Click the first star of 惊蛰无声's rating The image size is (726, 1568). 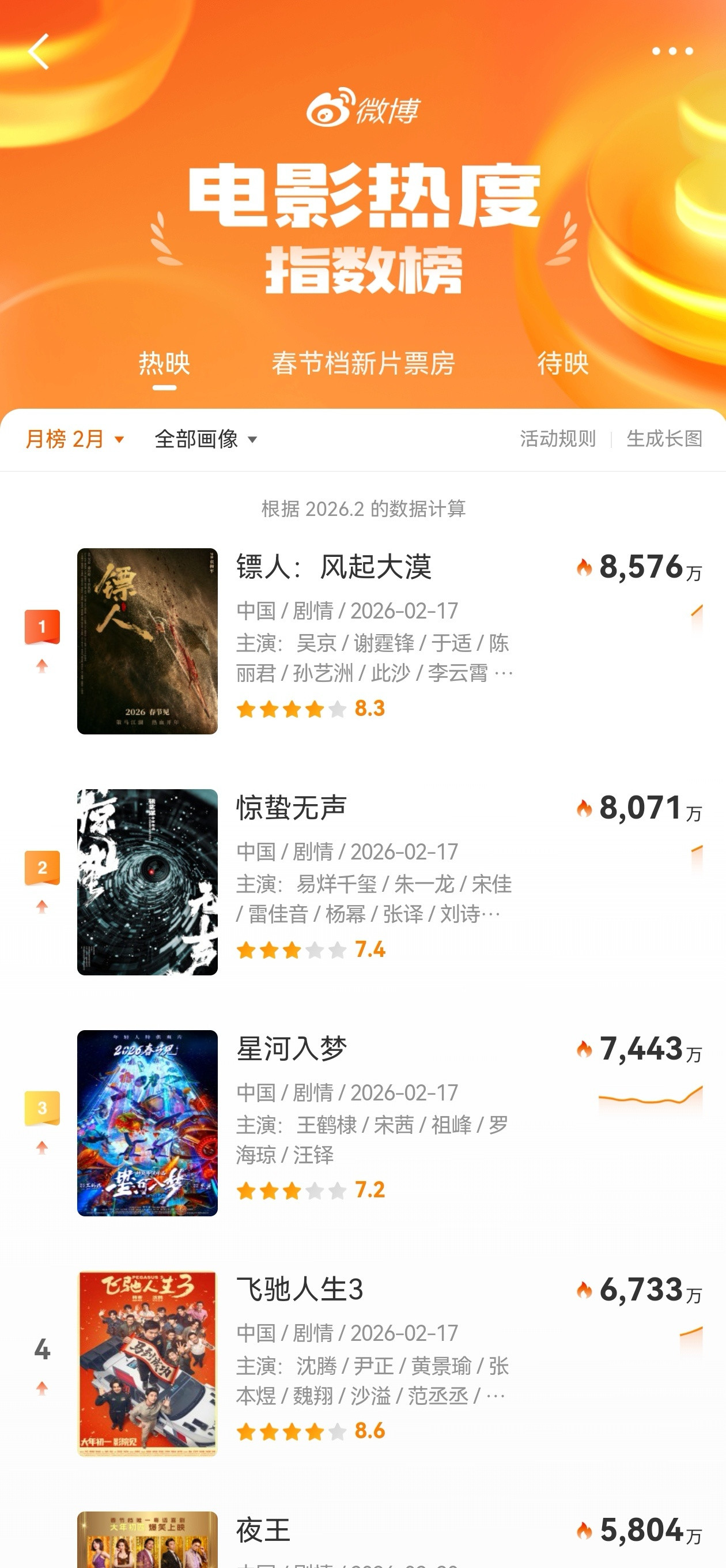[x=246, y=951]
